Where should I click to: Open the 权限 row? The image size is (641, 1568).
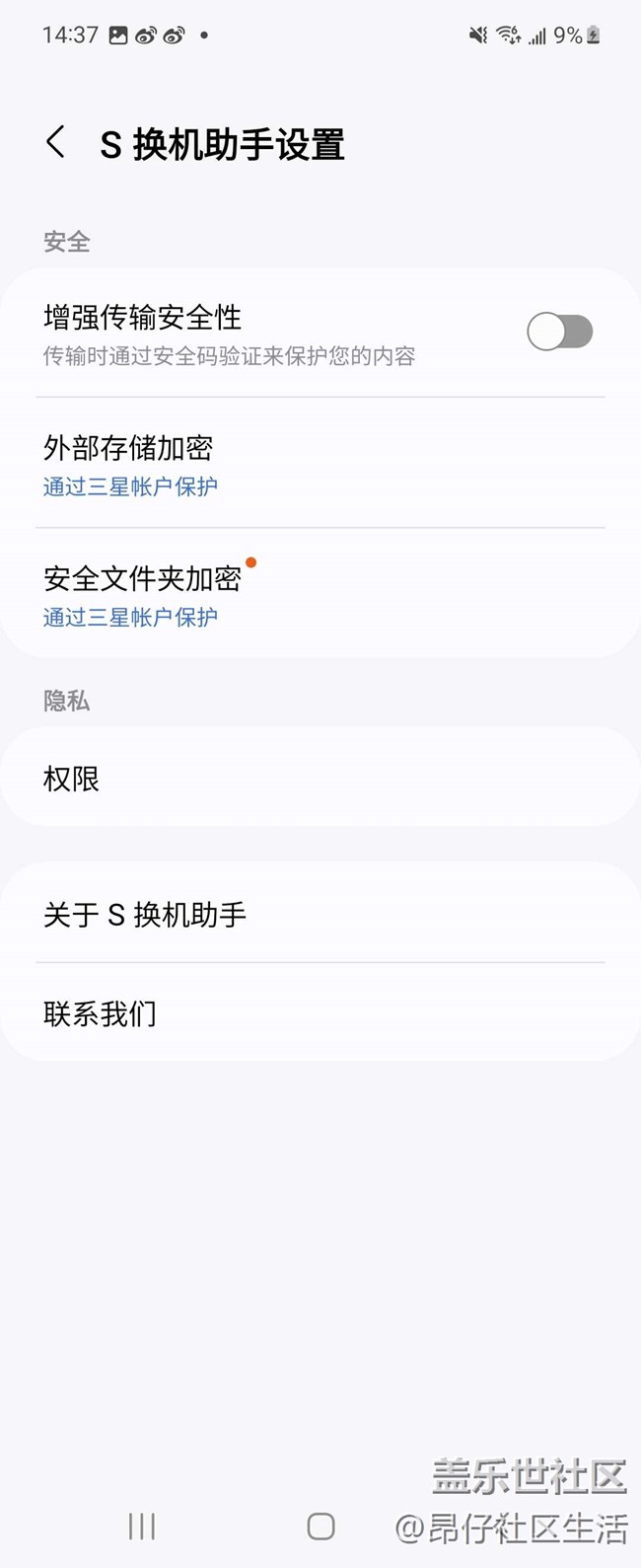320,779
